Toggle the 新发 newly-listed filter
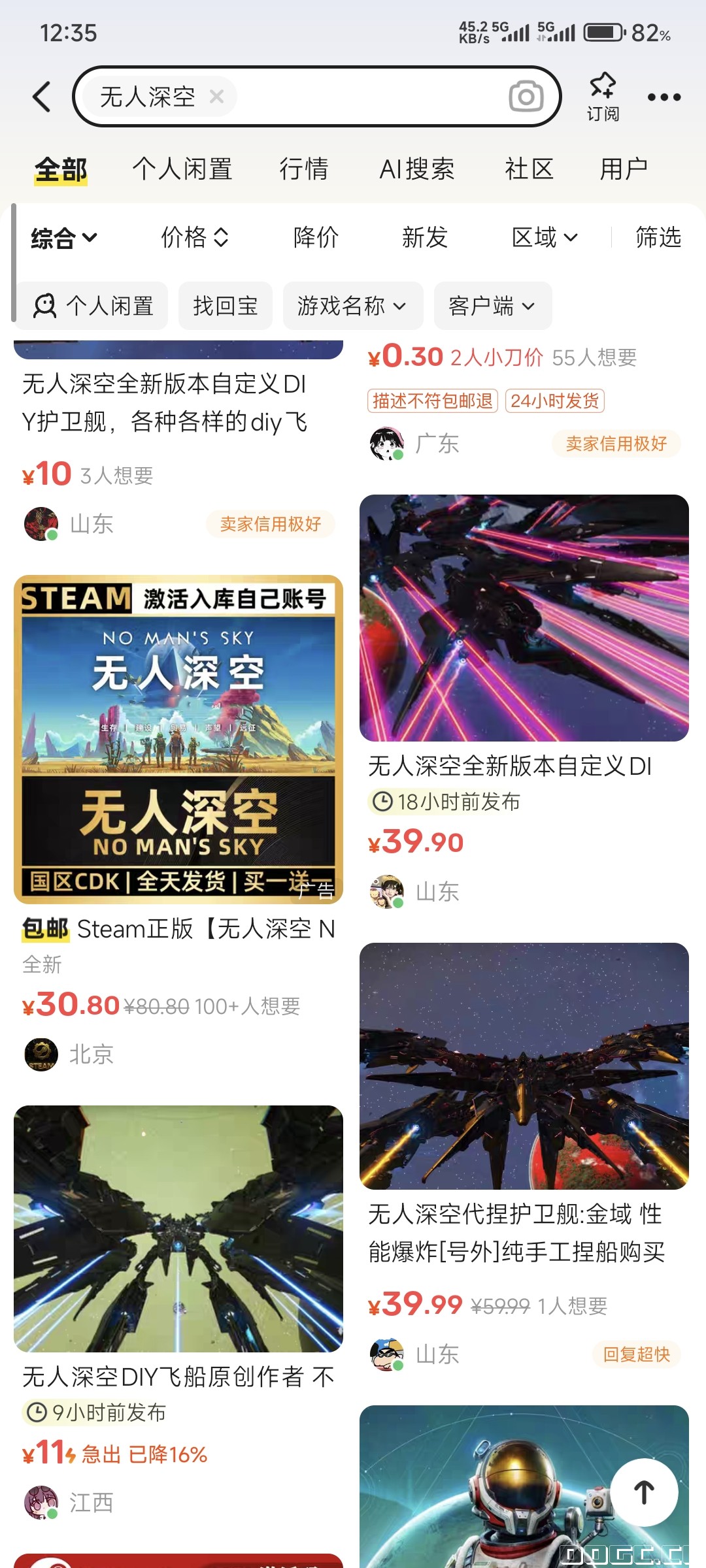 425,238
